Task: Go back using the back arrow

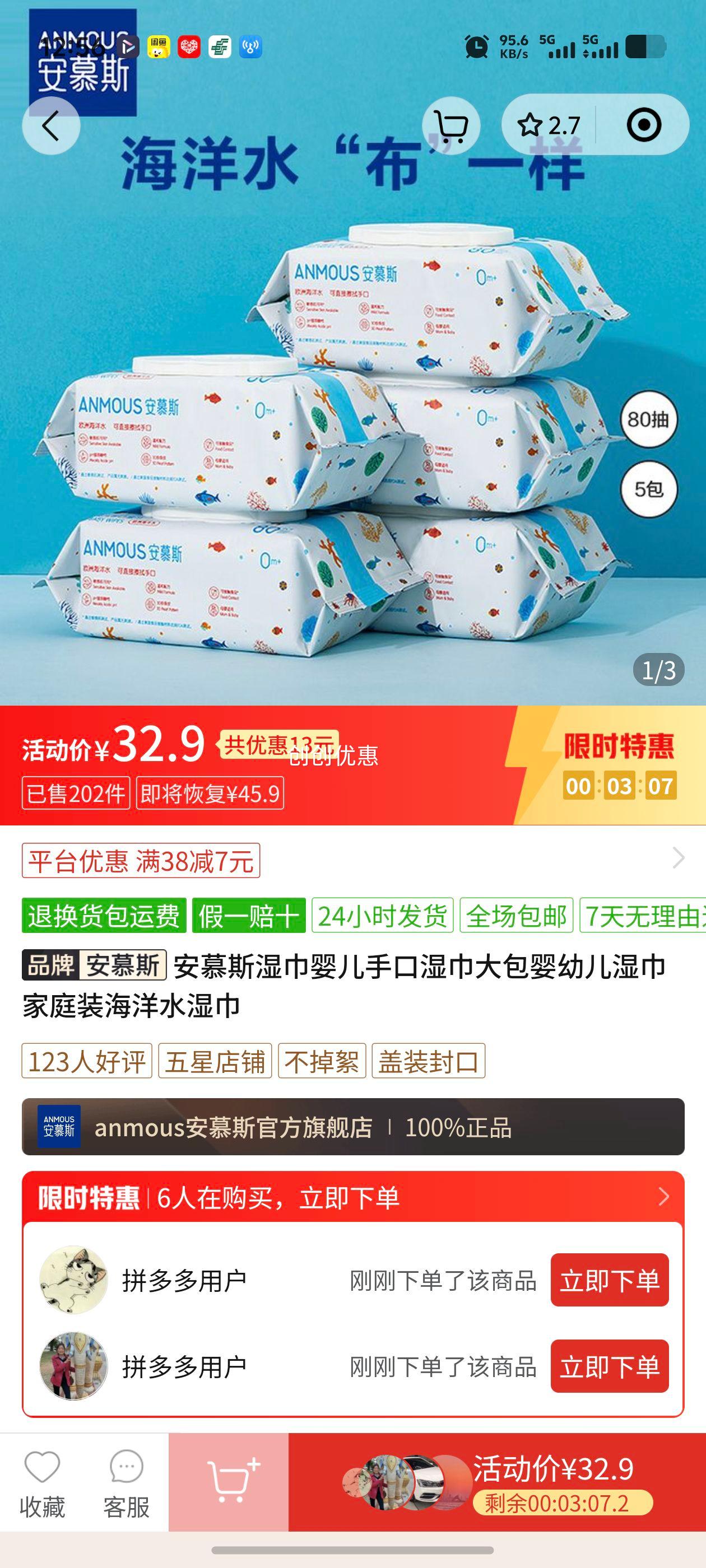Action: coord(51,126)
